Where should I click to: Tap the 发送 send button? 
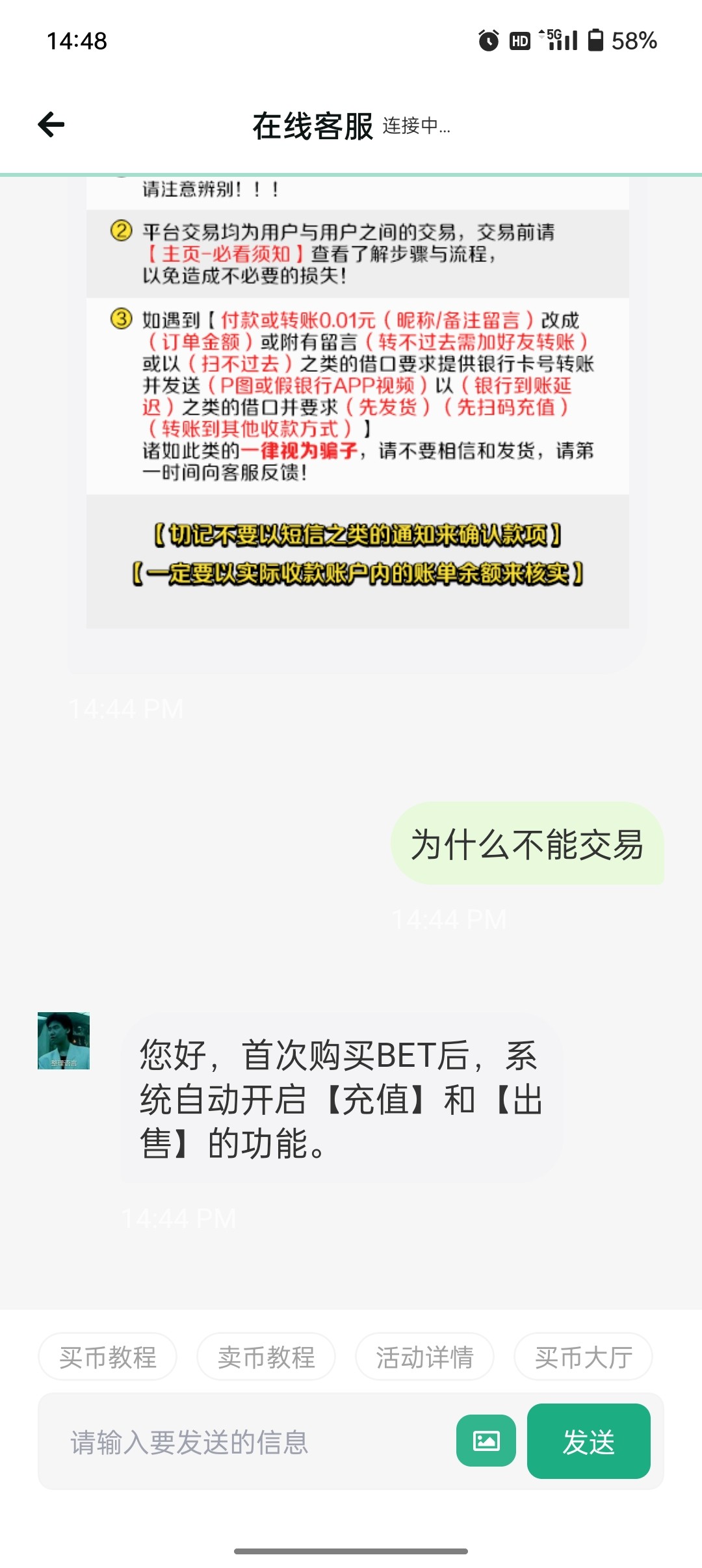pyautogui.click(x=589, y=1441)
